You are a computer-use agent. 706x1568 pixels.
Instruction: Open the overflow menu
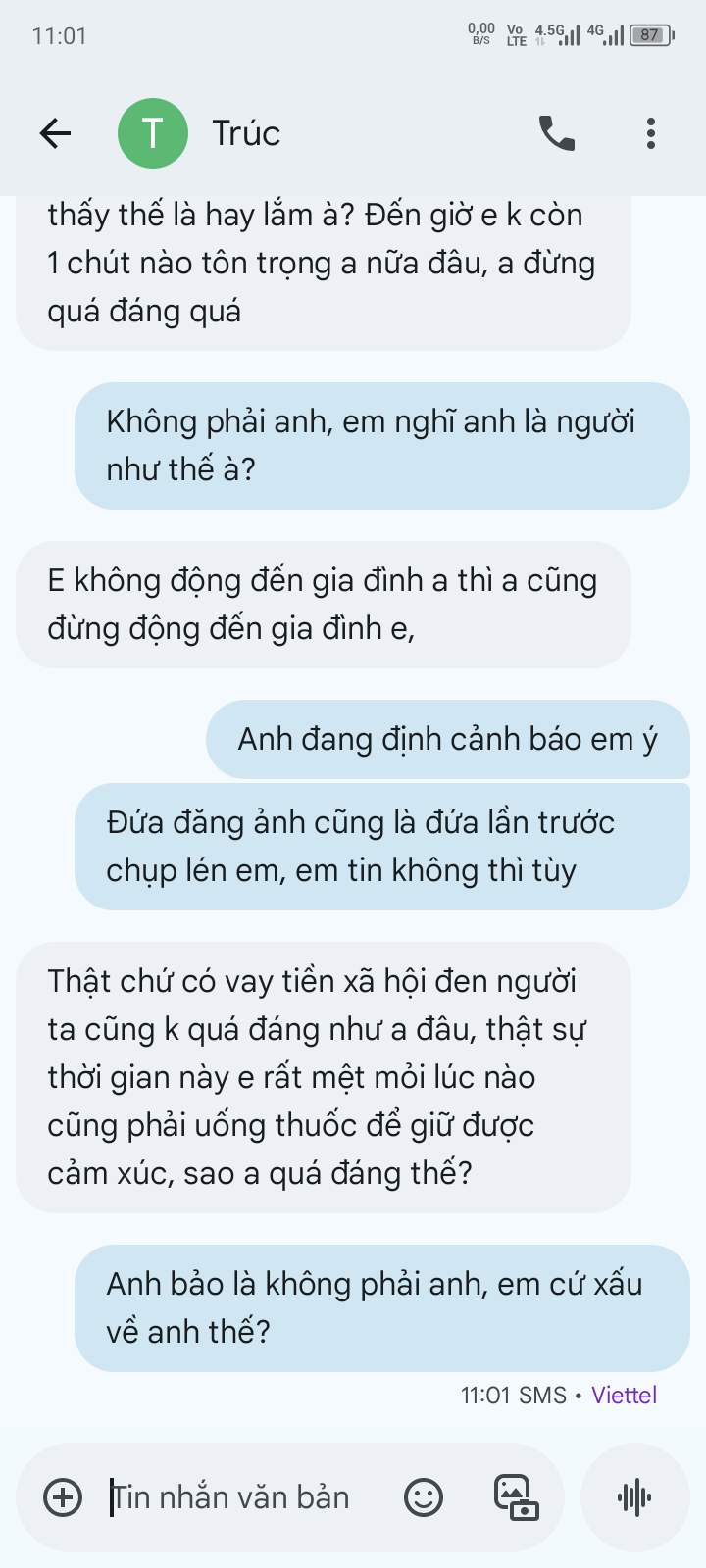[651, 133]
